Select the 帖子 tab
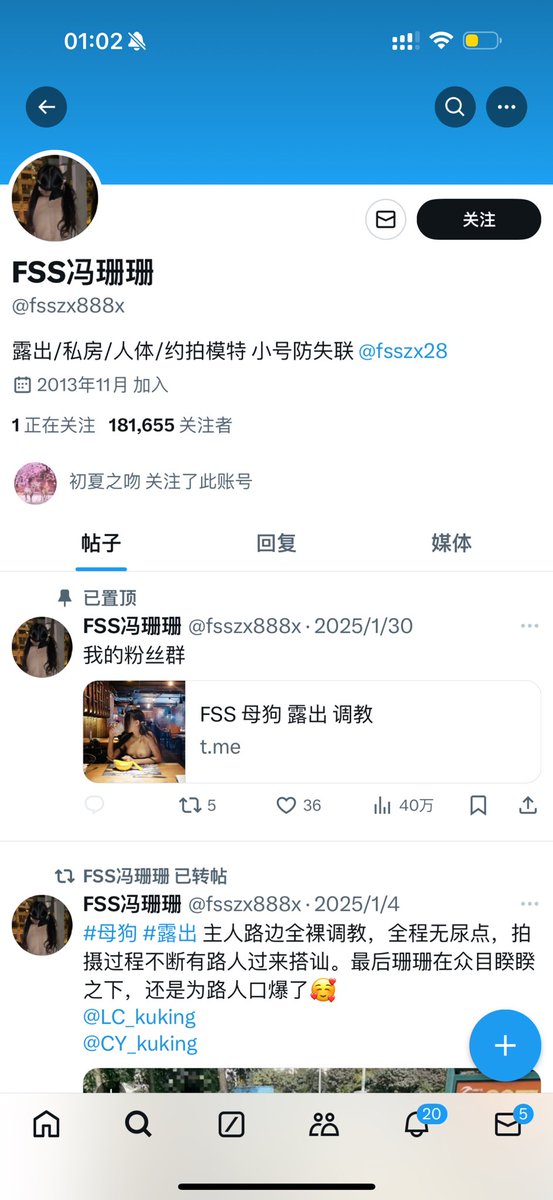This screenshot has width=553, height=1200. point(101,543)
